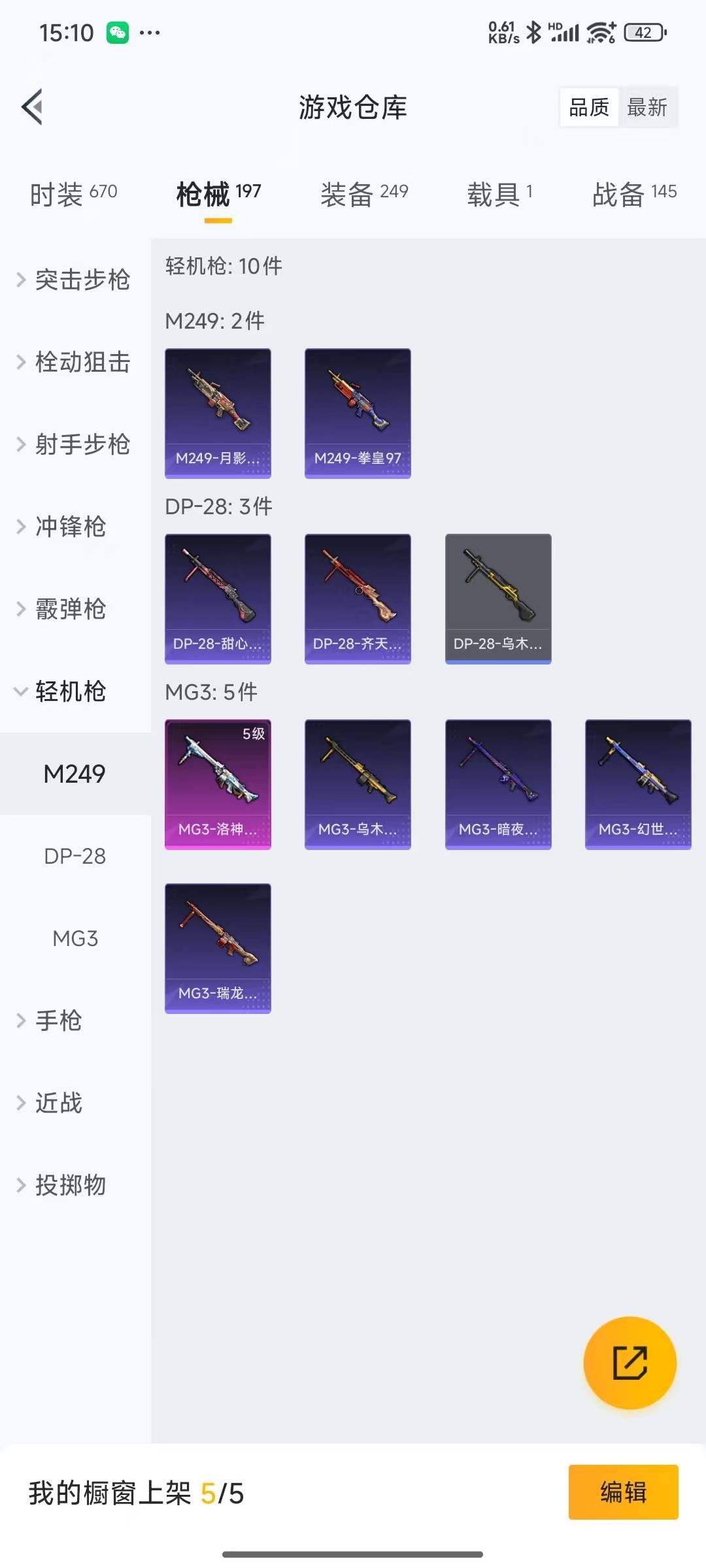Expand the 突击步枪 category
Viewport: 706px width, 1568px height.
pos(74,280)
